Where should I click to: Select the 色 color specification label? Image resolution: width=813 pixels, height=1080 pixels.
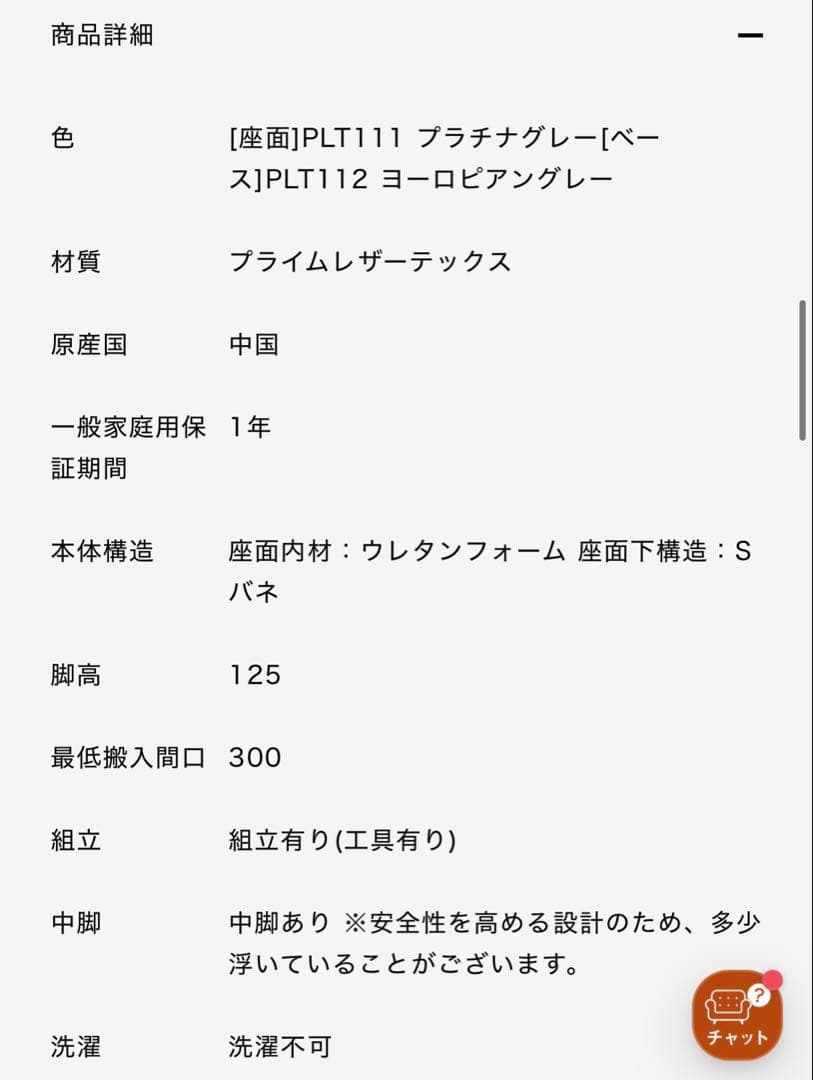(62, 139)
